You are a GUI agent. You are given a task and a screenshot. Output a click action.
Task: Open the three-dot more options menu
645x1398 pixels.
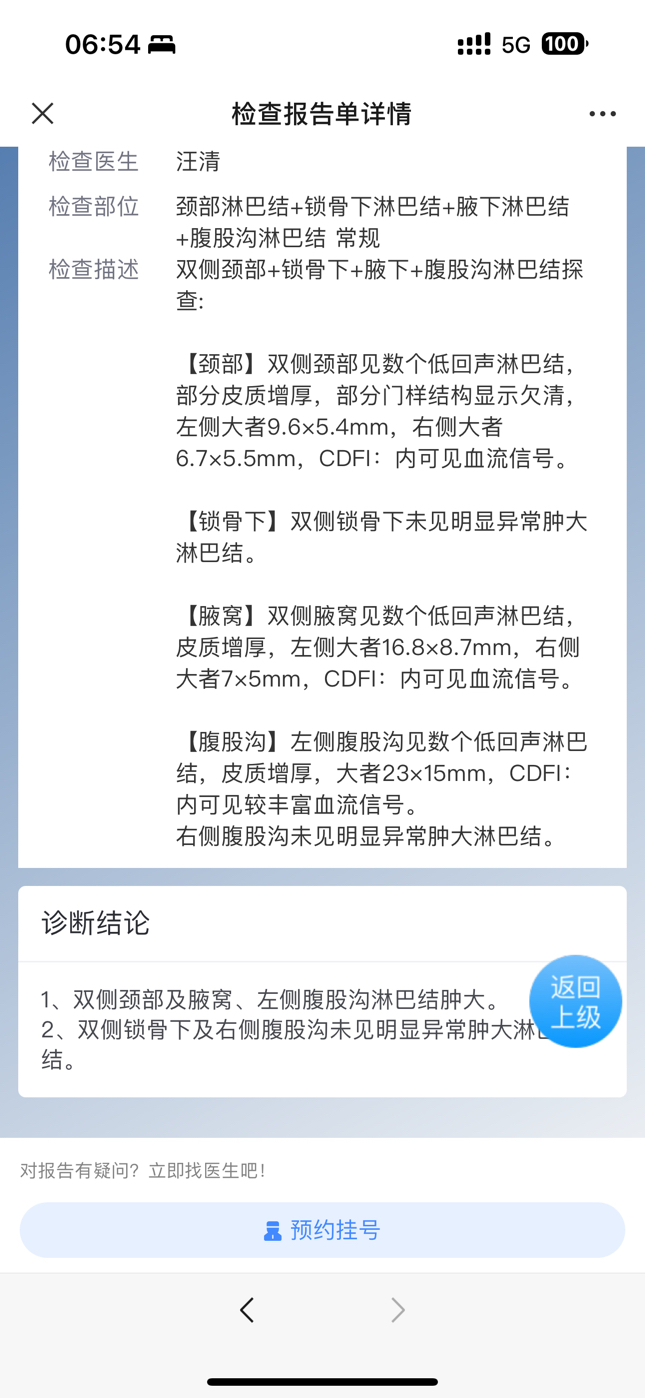pos(602,114)
